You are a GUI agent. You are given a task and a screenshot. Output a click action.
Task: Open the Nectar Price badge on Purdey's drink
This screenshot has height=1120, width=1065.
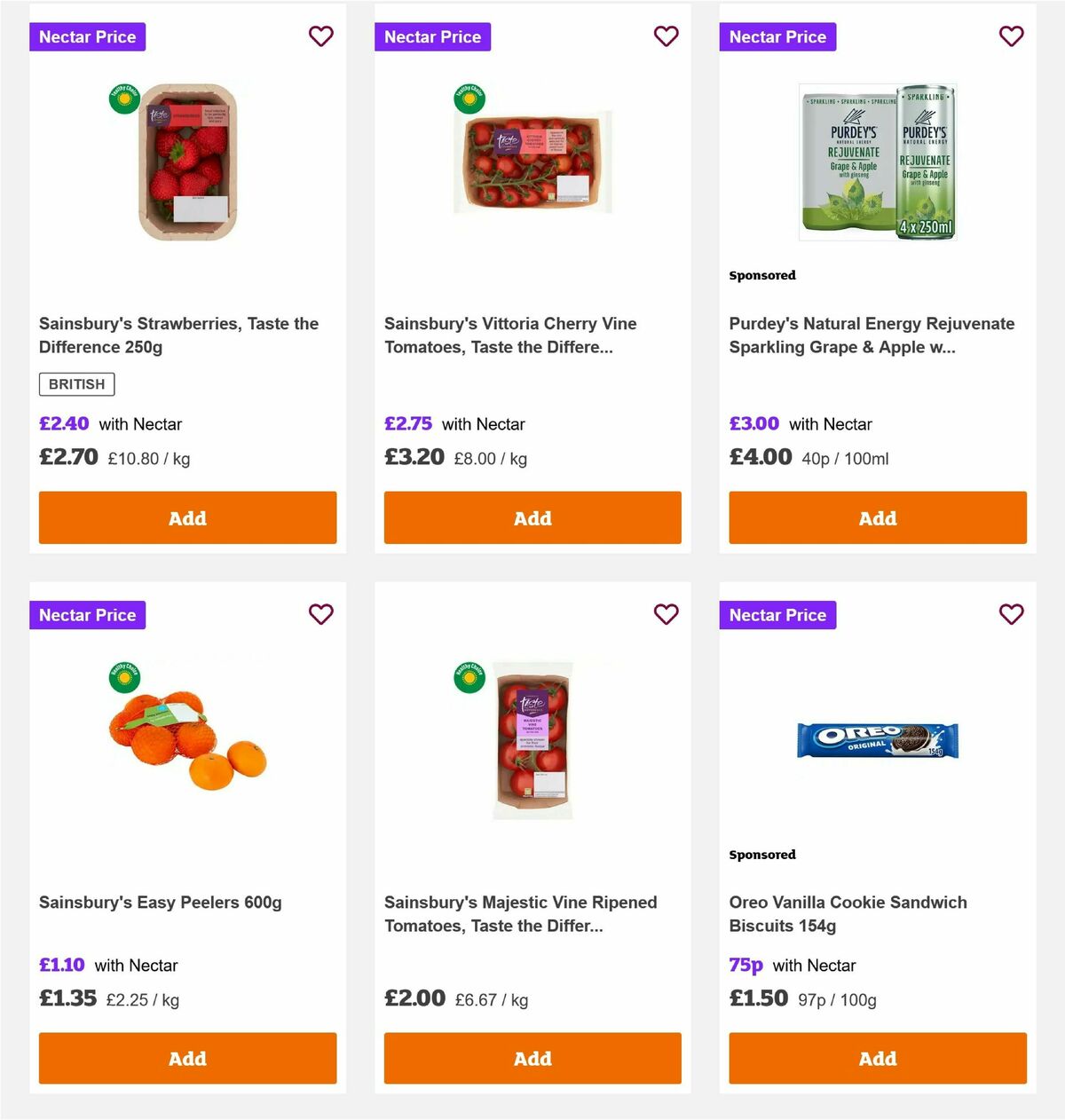[x=777, y=36]
